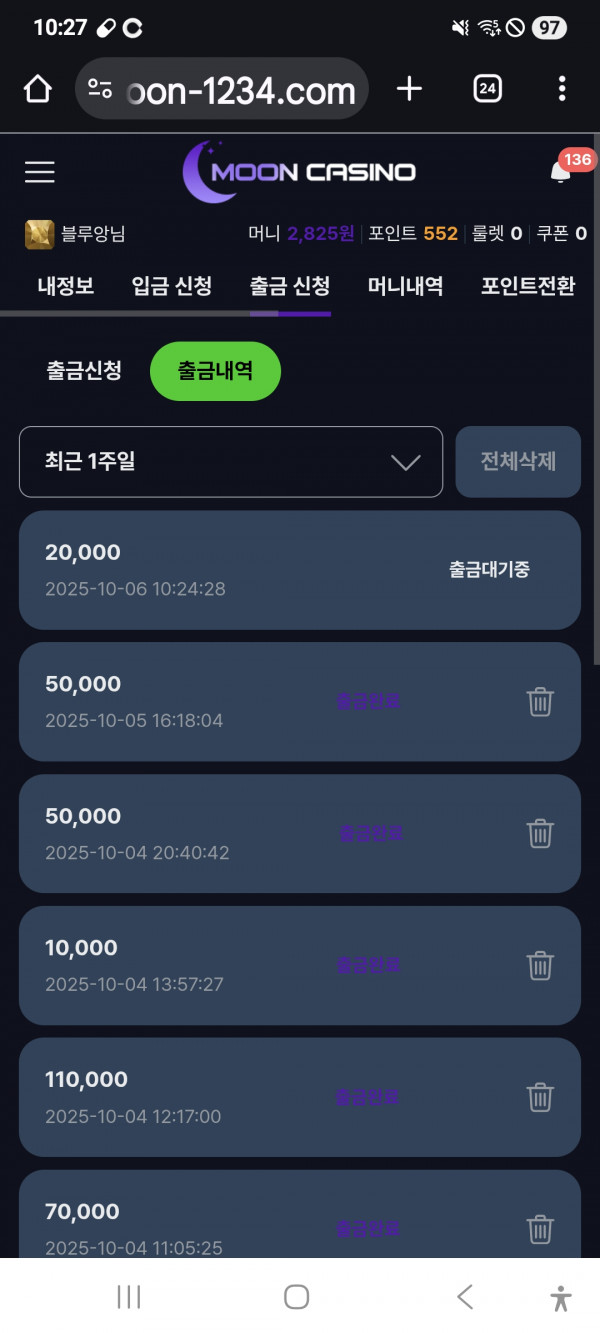This screenshot has height=1333, width=600.
Task: Open the notifications bell
Action: pos(561,172)
